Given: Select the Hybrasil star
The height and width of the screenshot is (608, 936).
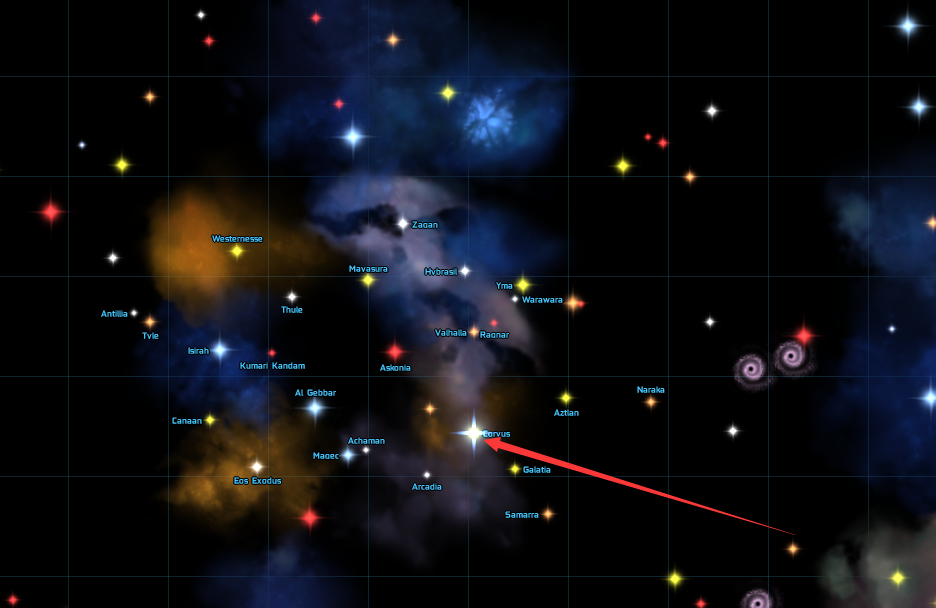Looking at the screenshot, I should click(464, 271).
